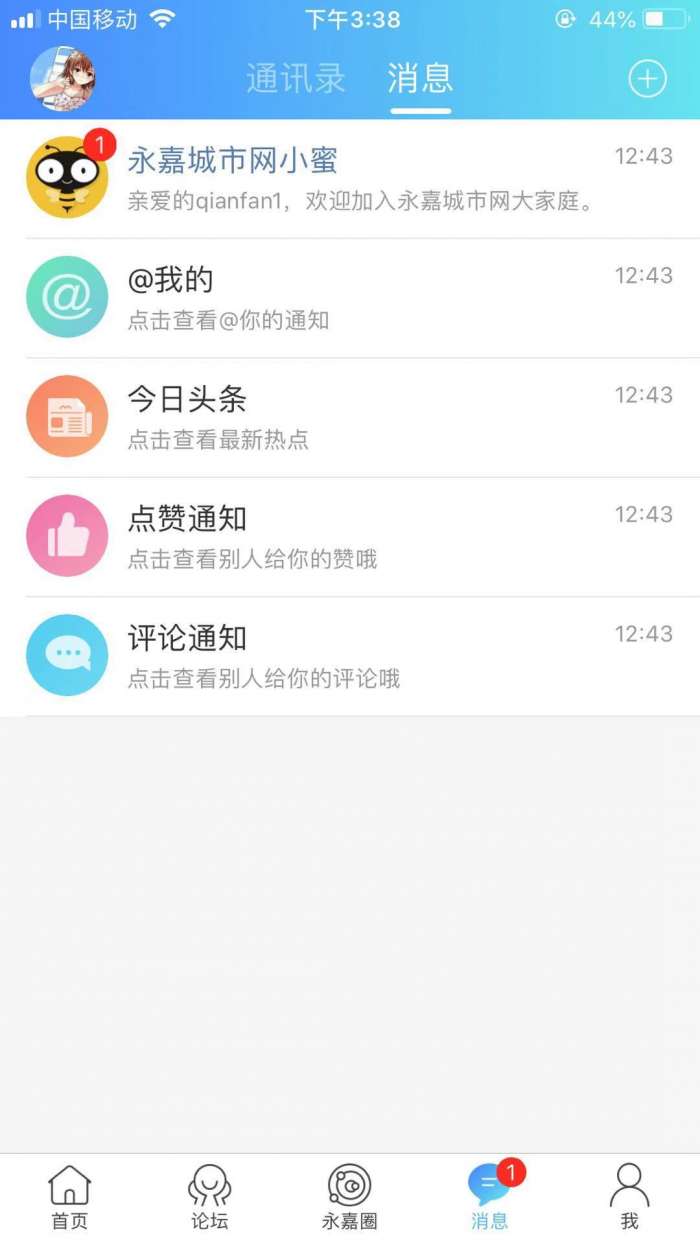Select the 消息 top tab
Screen dimensions: 700x1245
420,79
